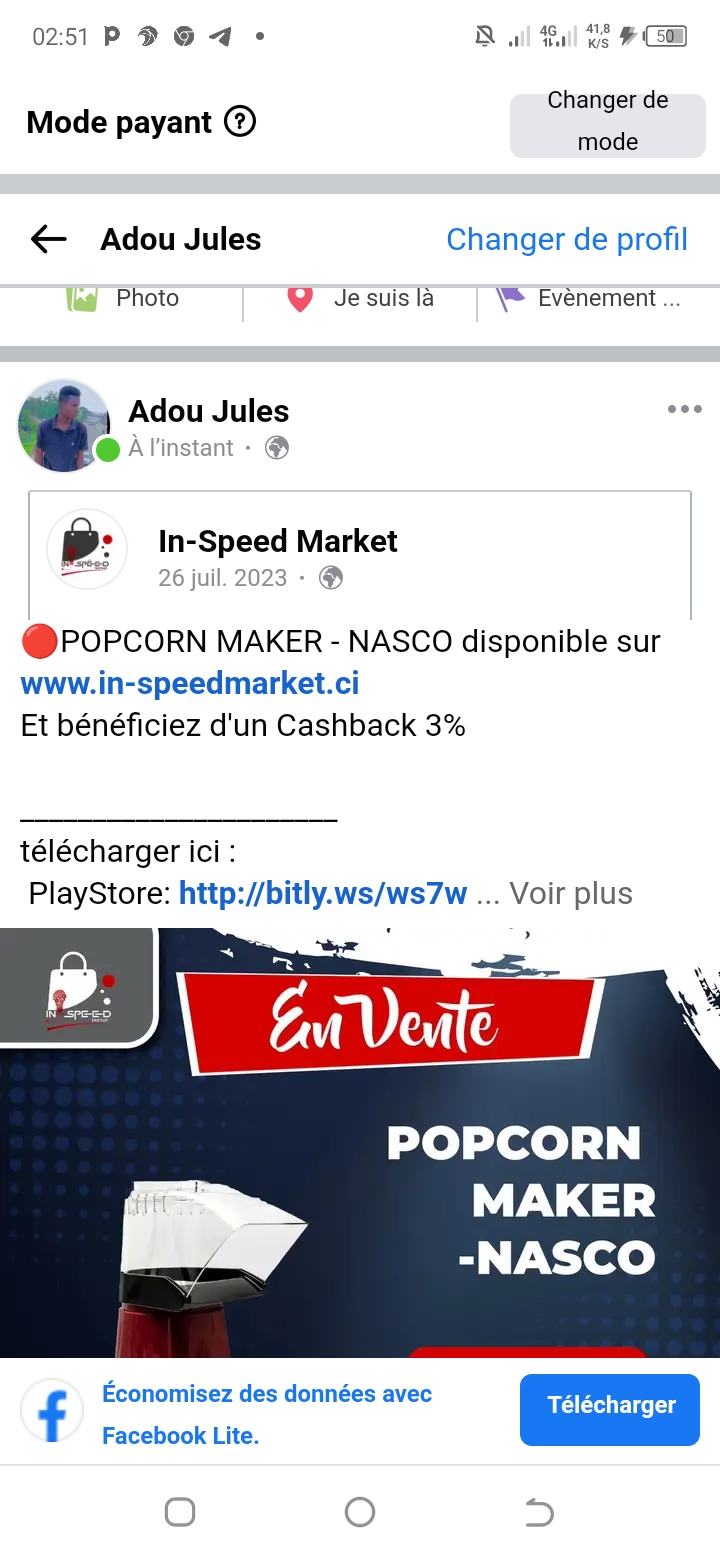Tap the Changer de profil link
The image size is (720, 1560).
pos(566,239)
